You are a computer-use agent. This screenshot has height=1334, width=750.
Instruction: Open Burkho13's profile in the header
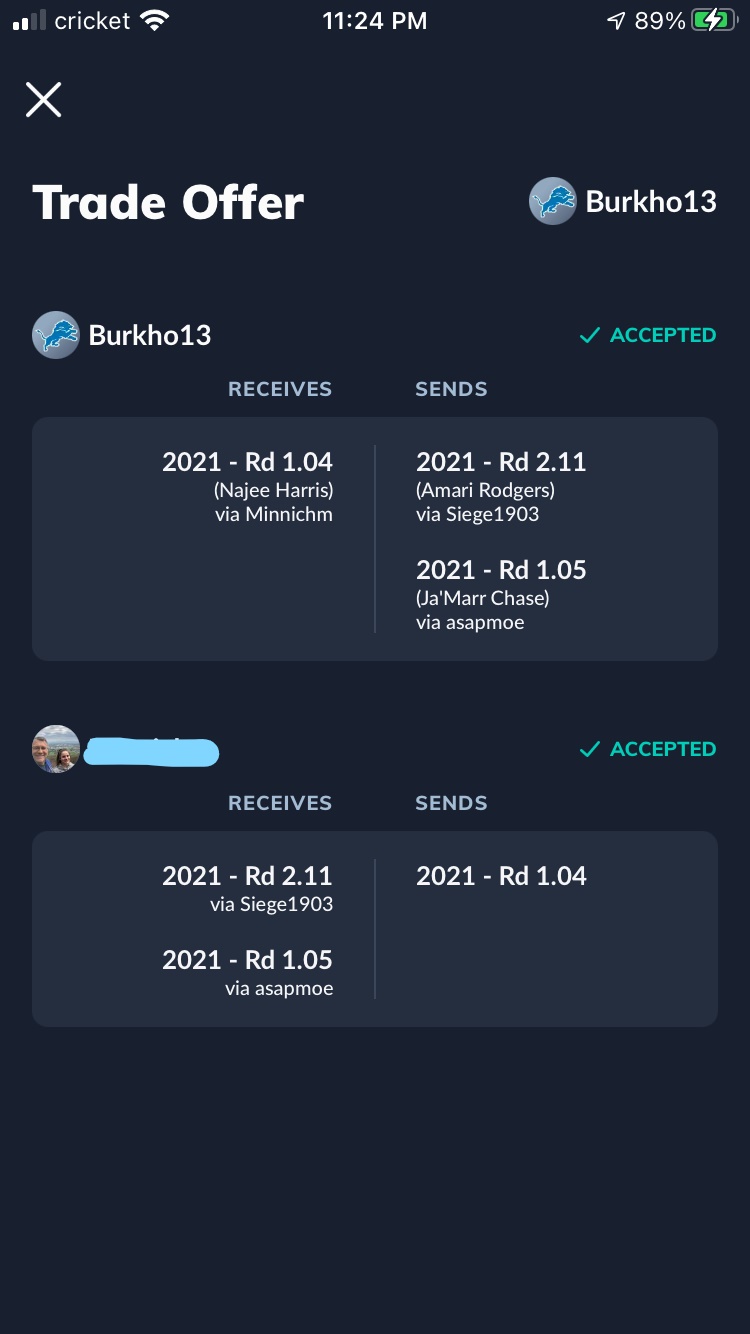[622, 201]
